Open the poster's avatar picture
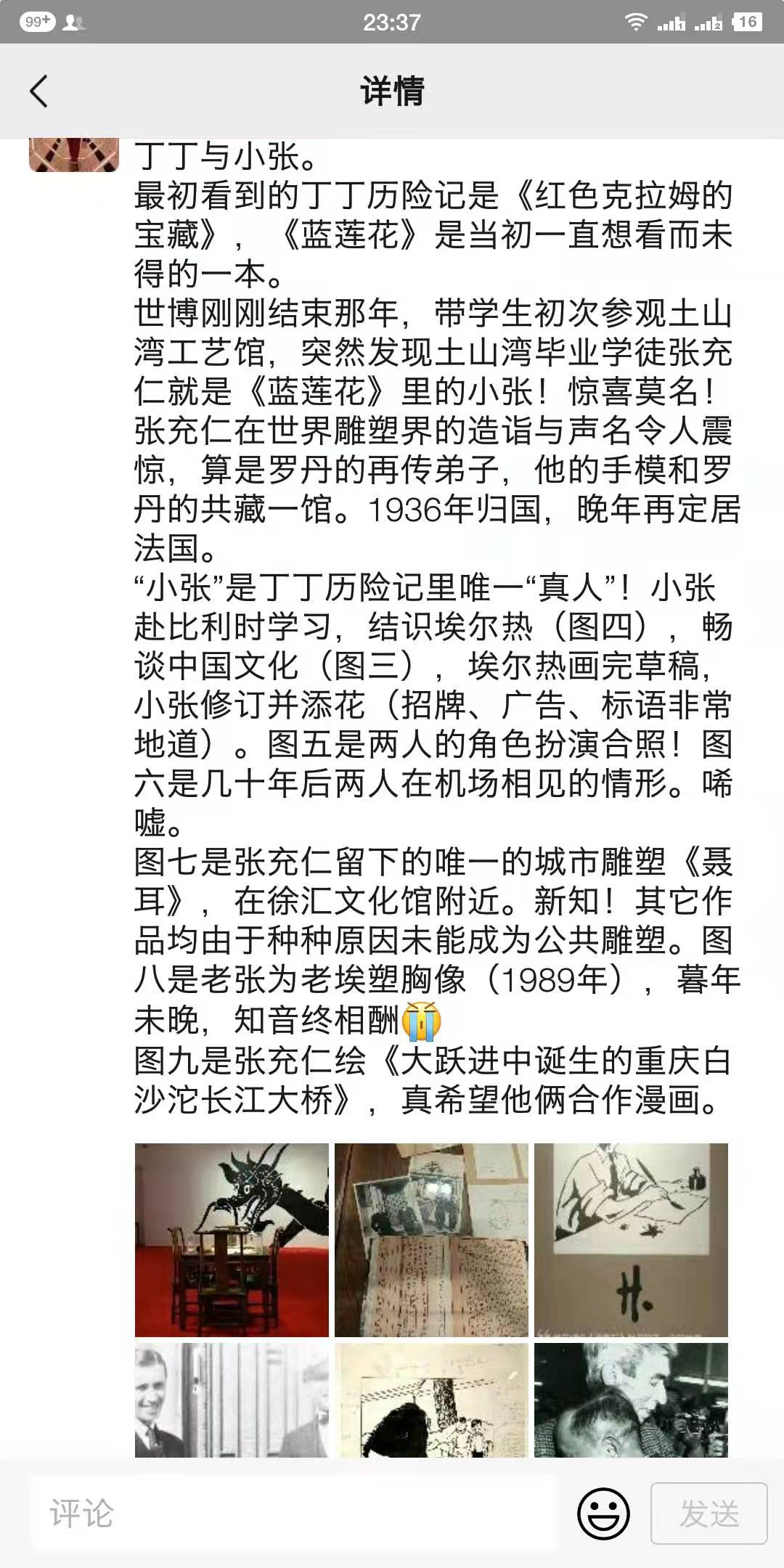 coord(73,155)
